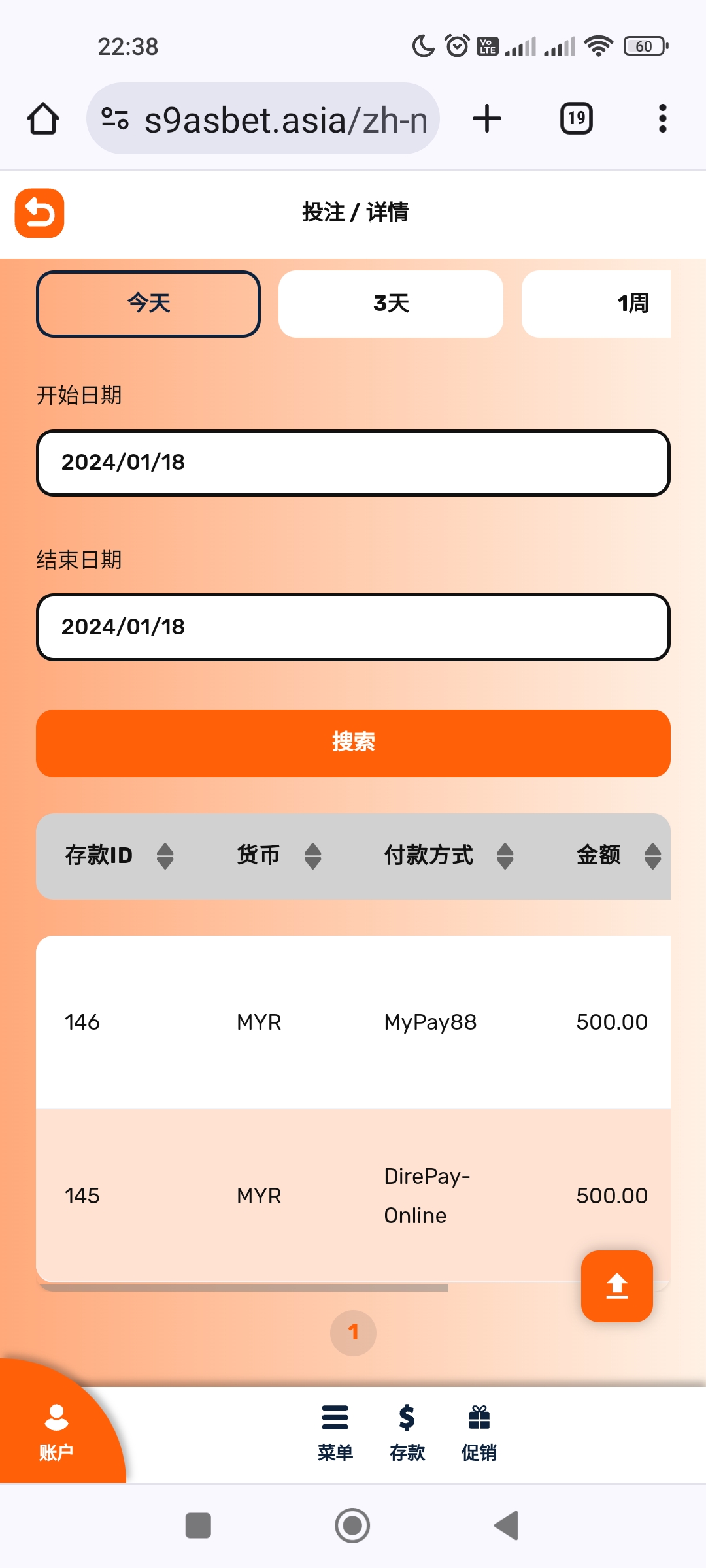Sort the table by 付款方式
This screenshot has width=706, height=1568.
point(504,855)
